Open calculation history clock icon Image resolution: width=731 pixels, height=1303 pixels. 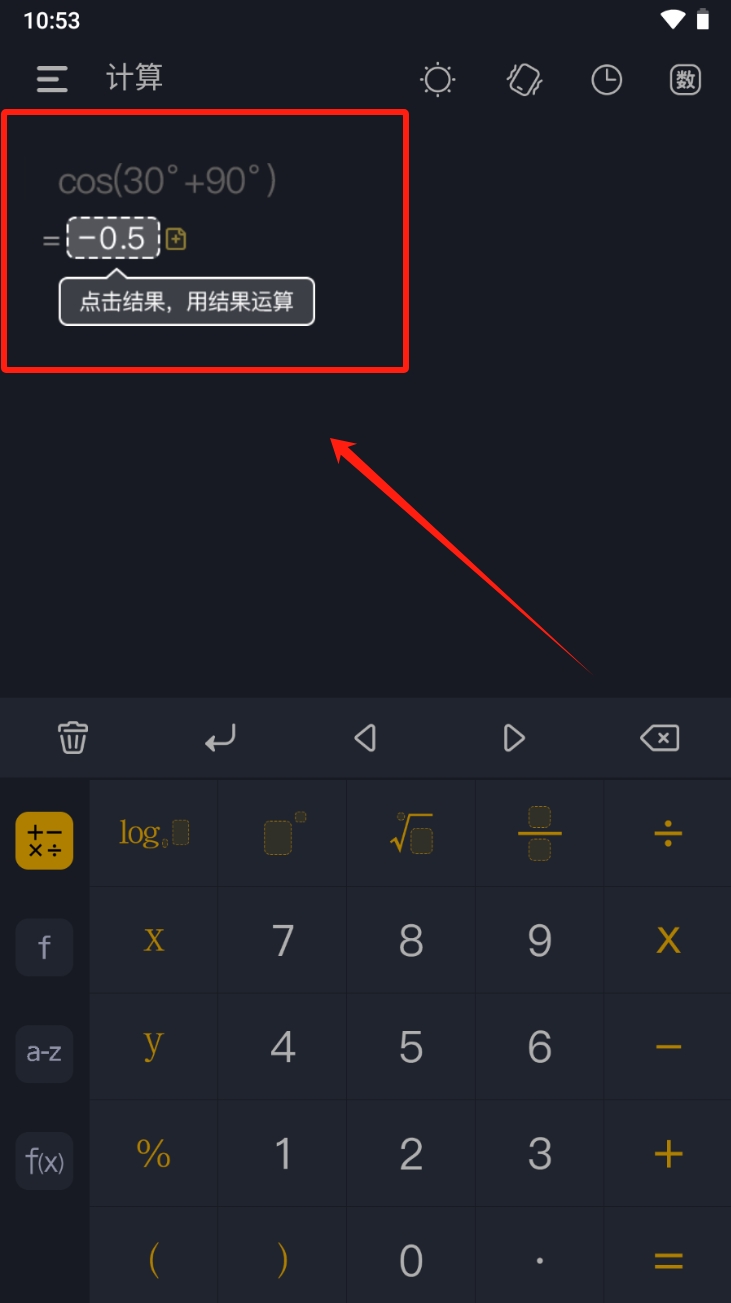(x=606, y=80)
